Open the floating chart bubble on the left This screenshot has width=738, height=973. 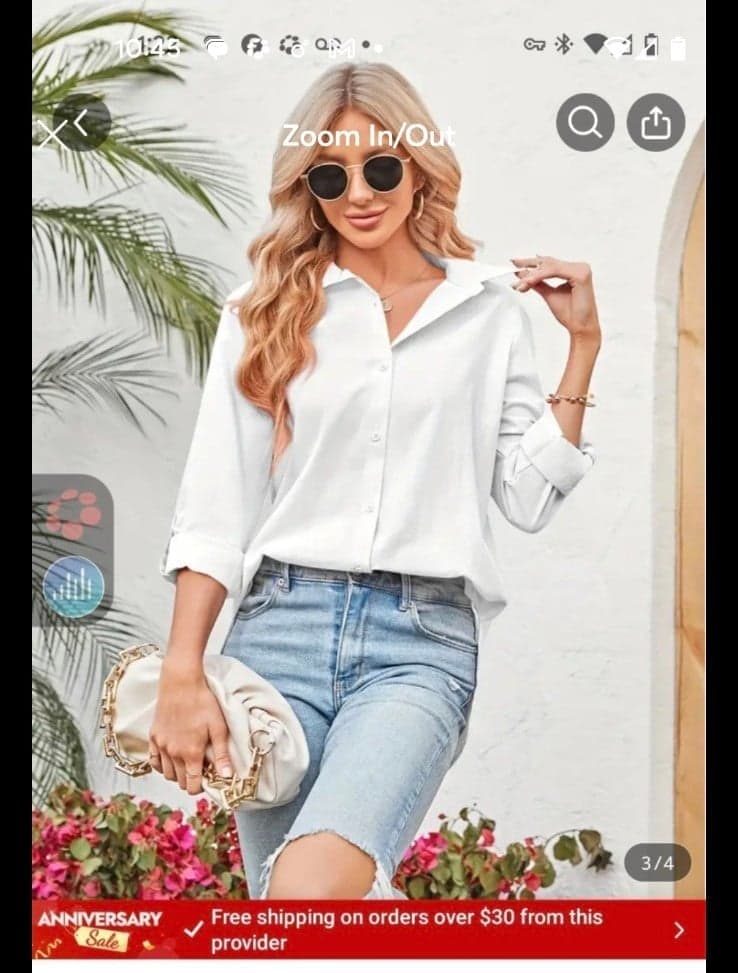(74, 585)
